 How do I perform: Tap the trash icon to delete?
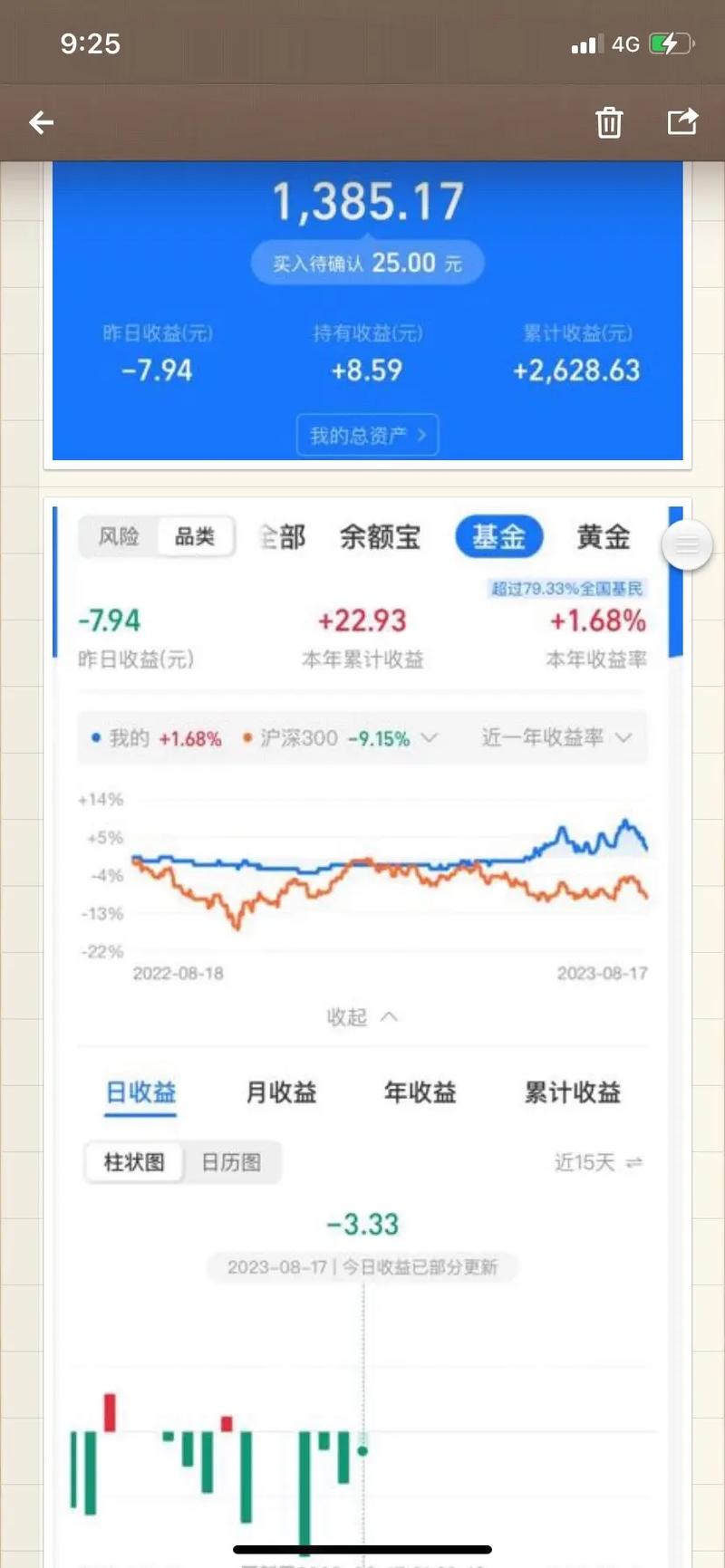coord(609,122)
